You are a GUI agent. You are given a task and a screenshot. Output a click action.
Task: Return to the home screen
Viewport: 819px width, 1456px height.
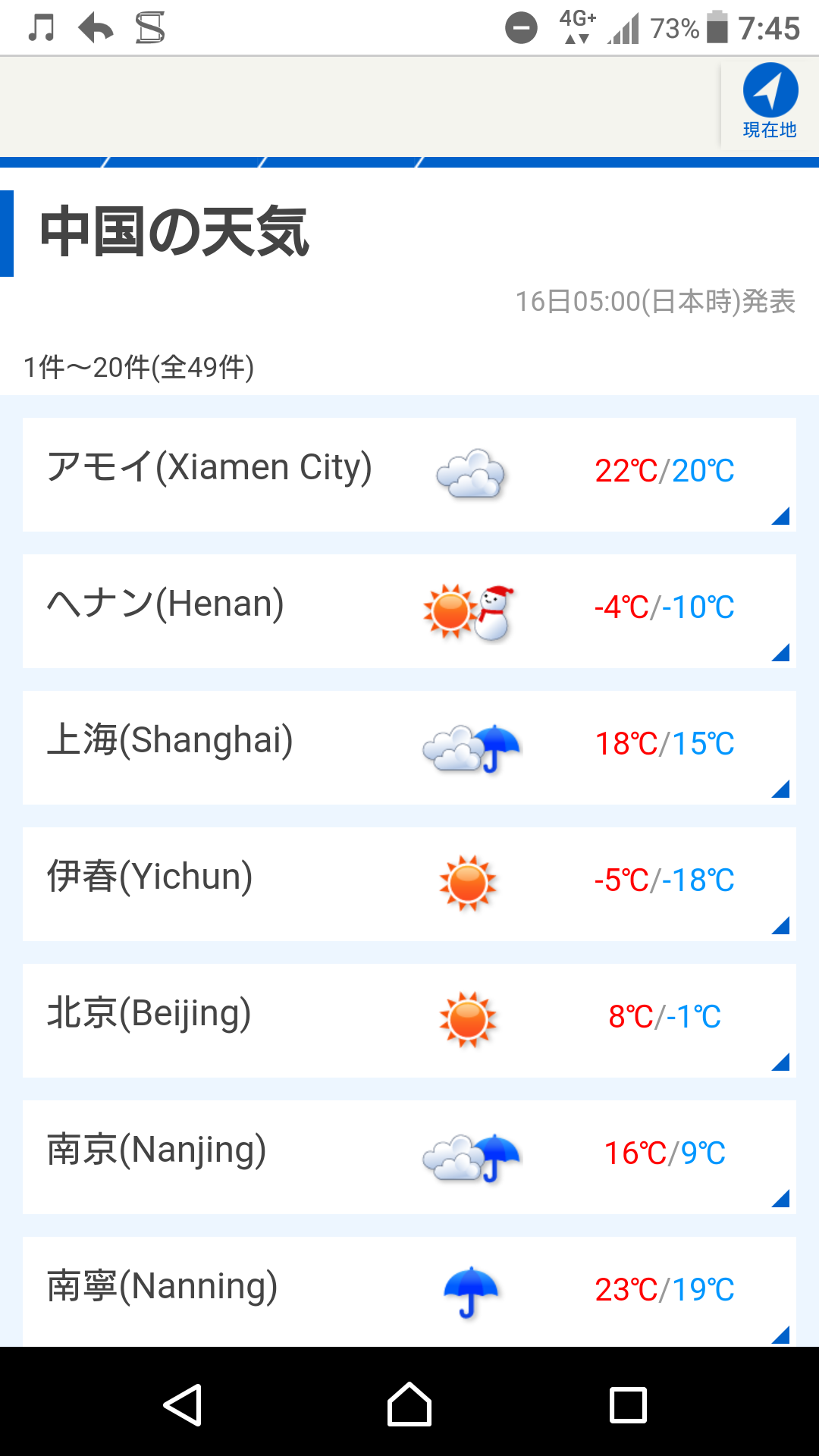(409, 1404)
